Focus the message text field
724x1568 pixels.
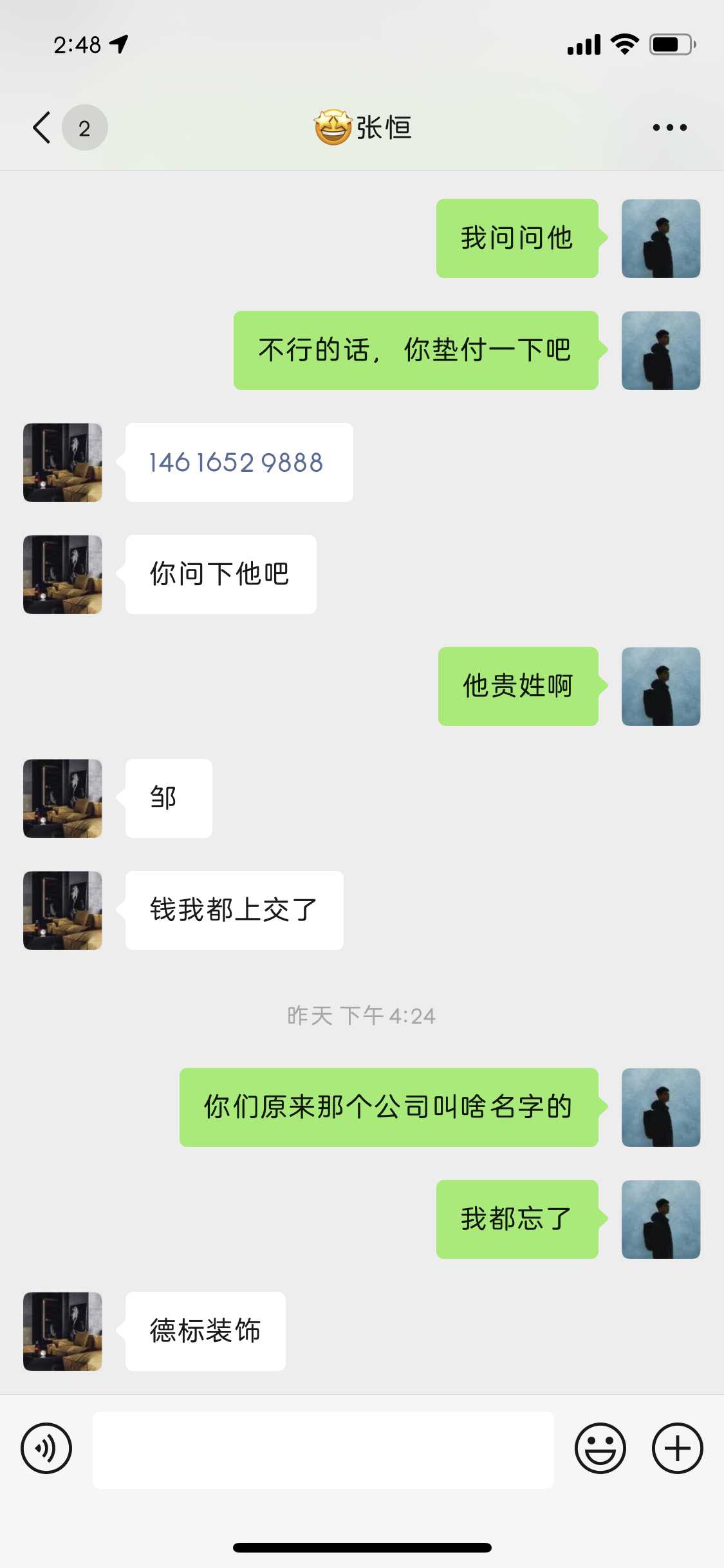pyautogui.click(x=323, y=1450)
